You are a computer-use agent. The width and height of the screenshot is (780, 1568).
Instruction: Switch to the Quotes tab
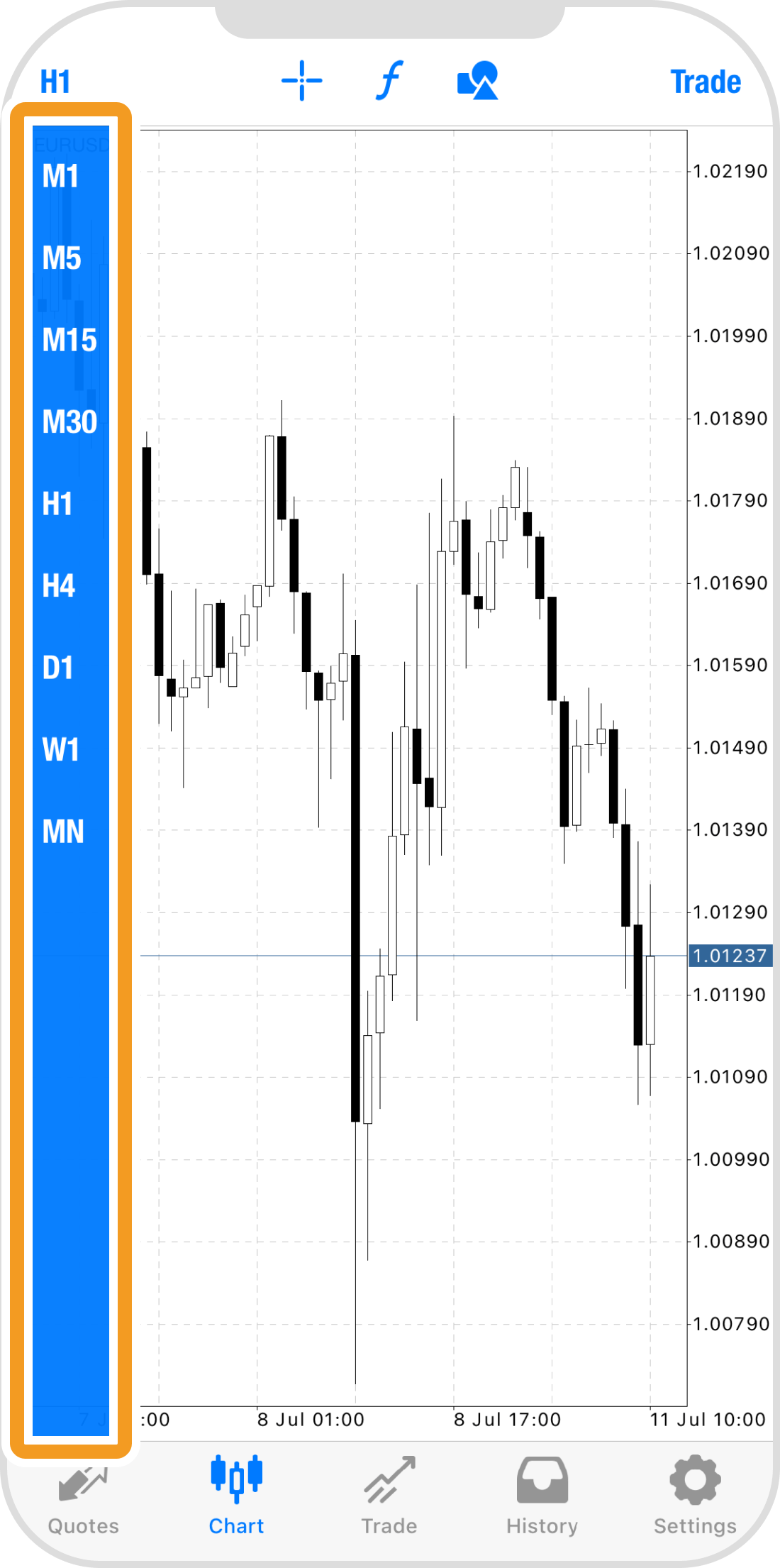[84, 1495]
